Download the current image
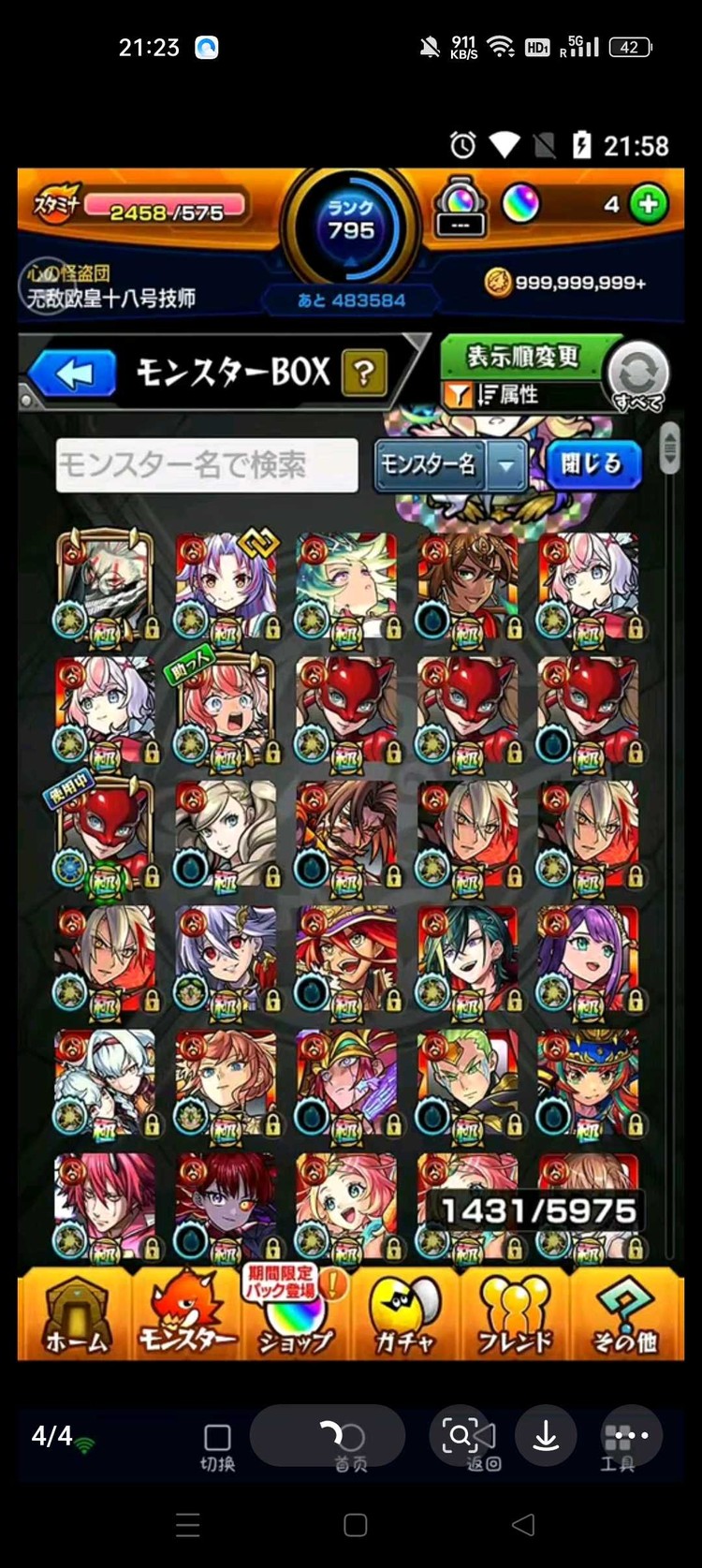 tap(546, 1435)
